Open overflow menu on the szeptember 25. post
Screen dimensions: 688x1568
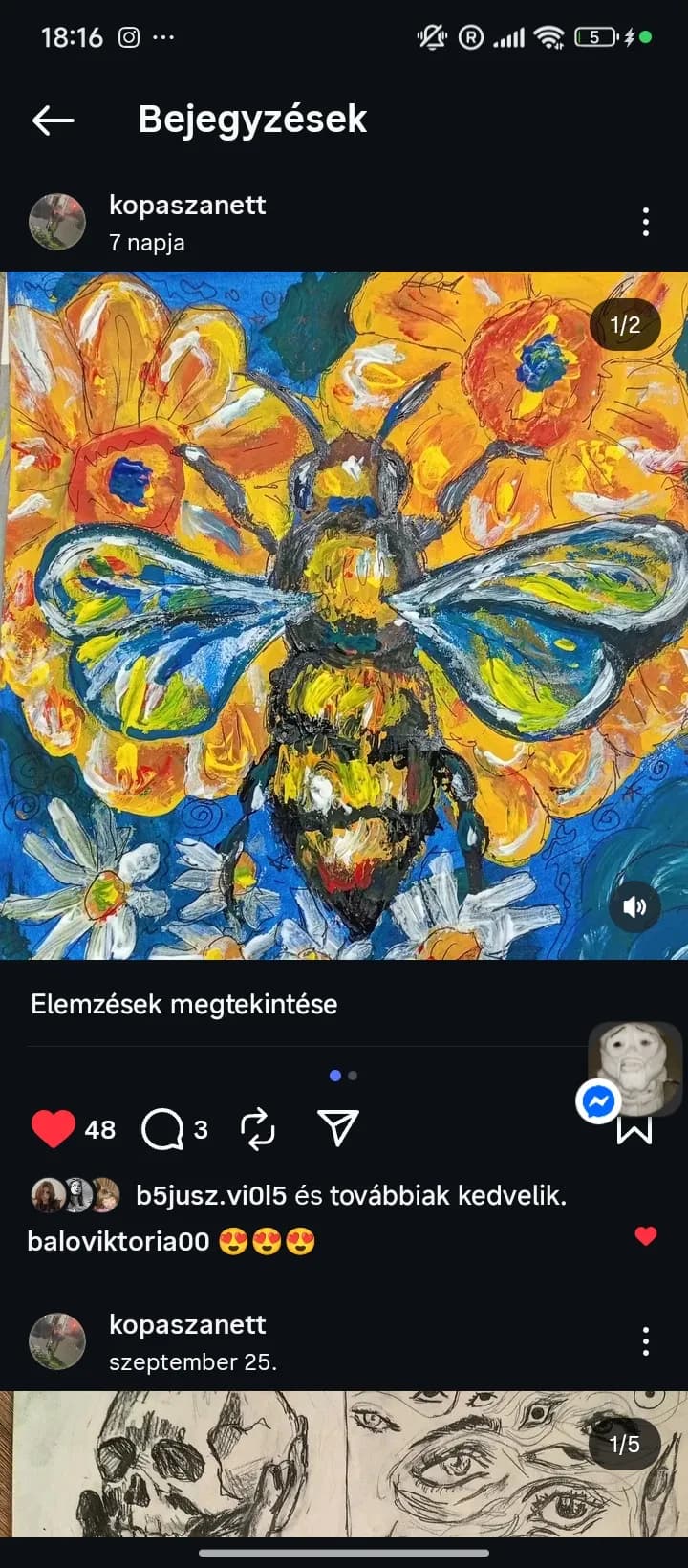pyautogui.click(x=646, y=1341)
